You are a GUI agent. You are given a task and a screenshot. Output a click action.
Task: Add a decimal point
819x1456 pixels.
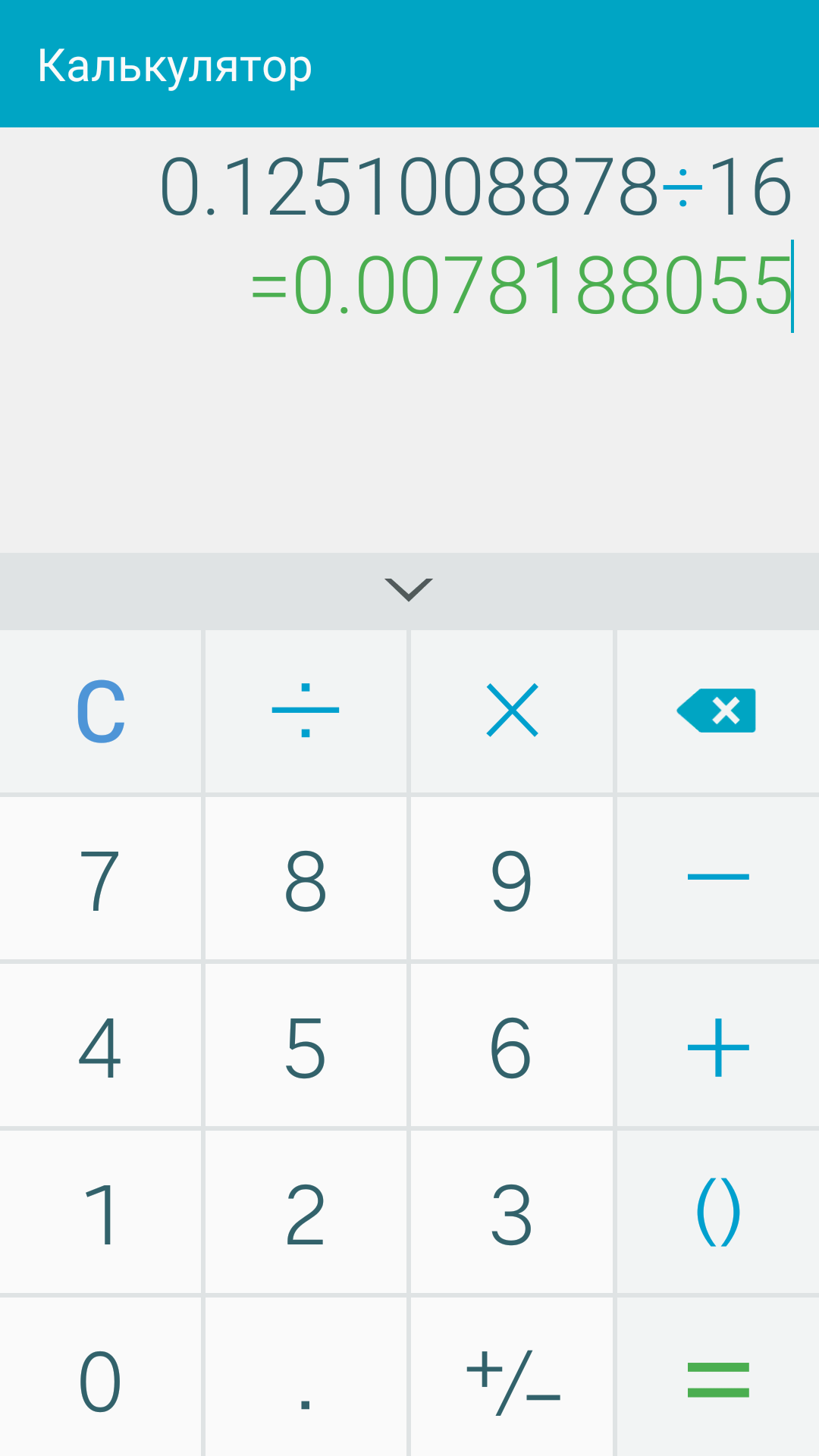coord(306,1377)
